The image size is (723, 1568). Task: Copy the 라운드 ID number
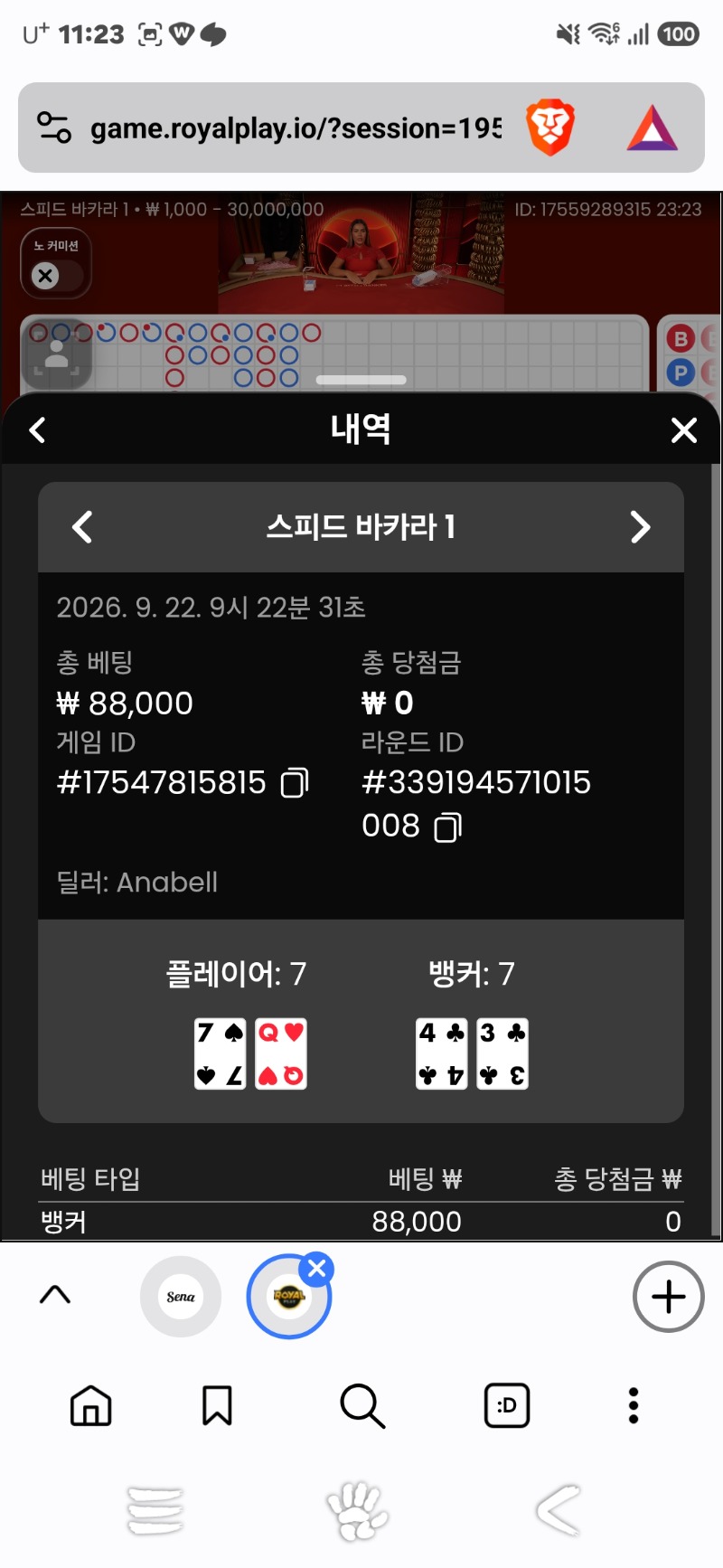click(447, 827)
